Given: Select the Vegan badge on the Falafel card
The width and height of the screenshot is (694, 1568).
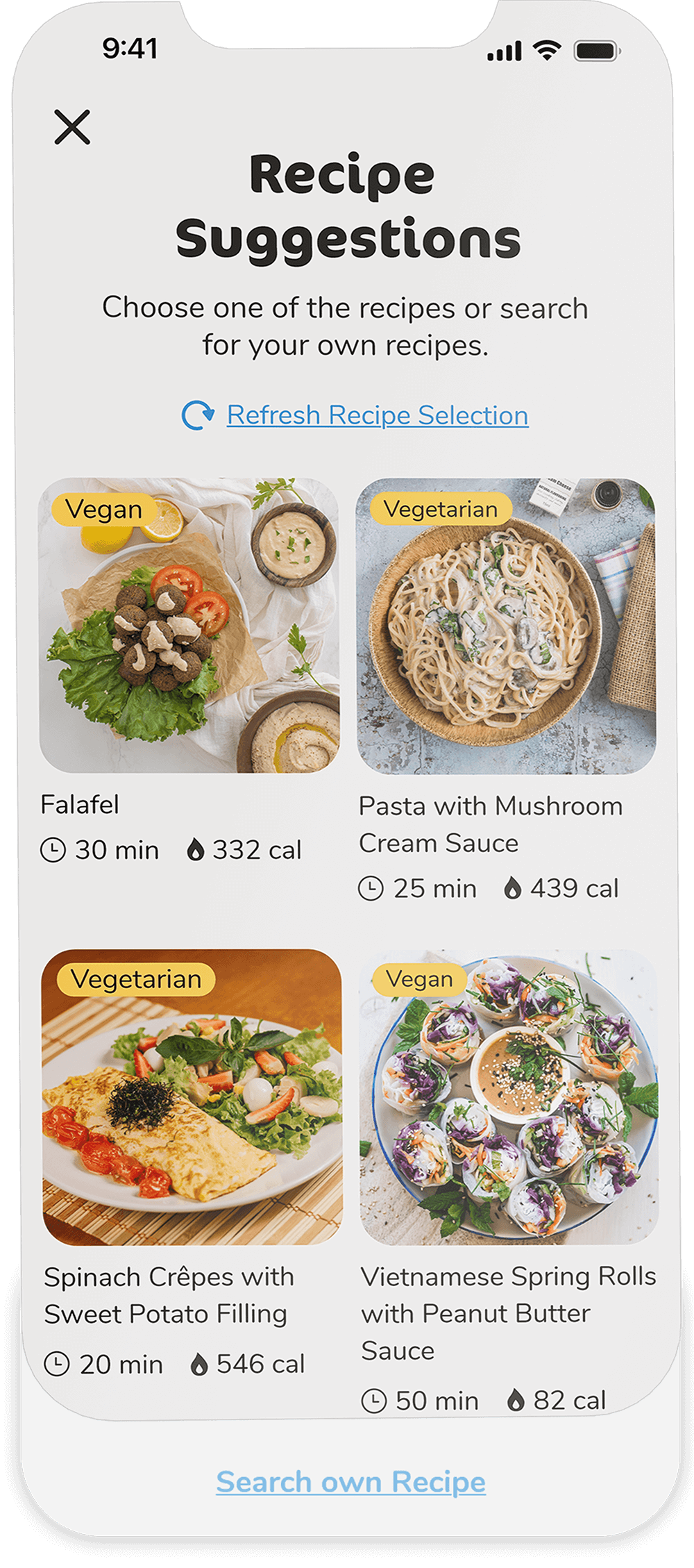Looking at the screenshot, I should click(x=105, y=509).
